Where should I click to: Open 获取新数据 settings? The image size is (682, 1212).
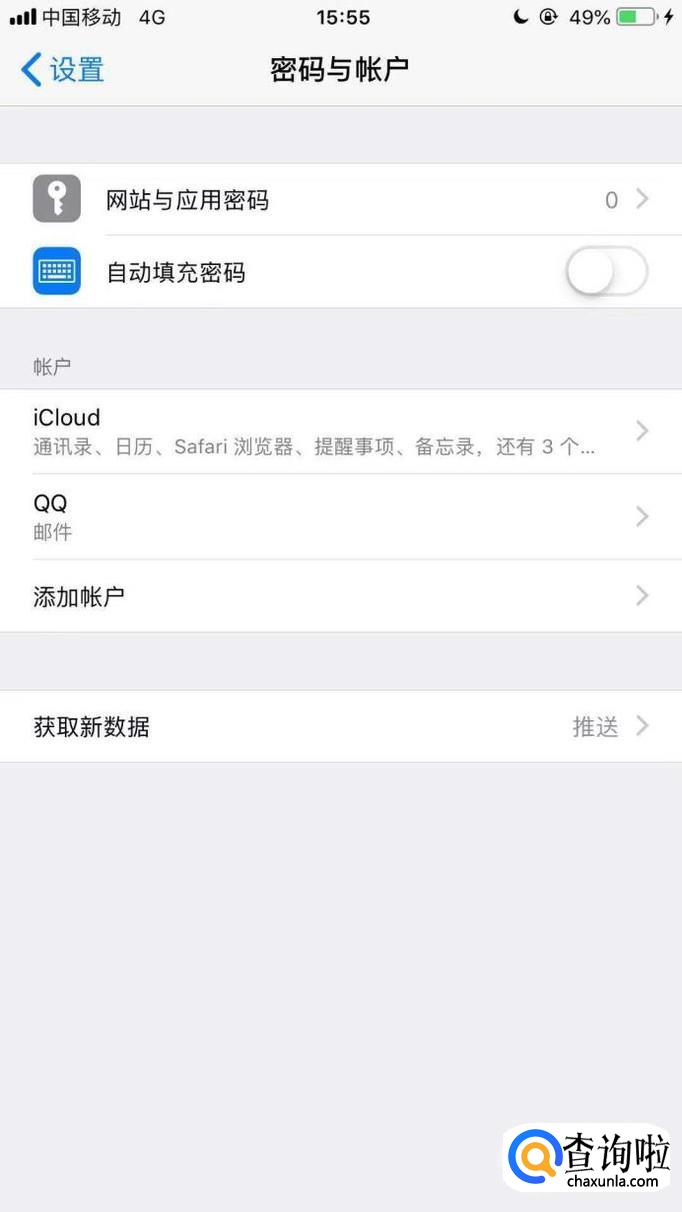[x=340, y=727]
